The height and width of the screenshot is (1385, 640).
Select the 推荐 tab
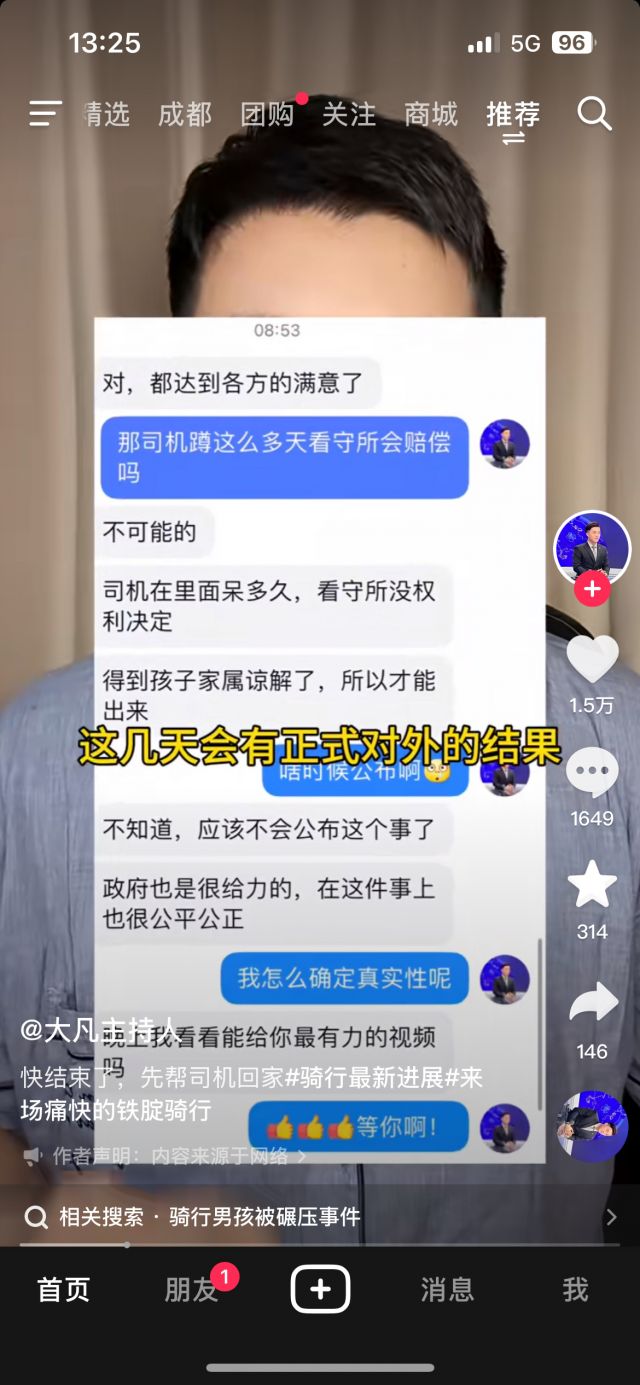click(513, 115)
